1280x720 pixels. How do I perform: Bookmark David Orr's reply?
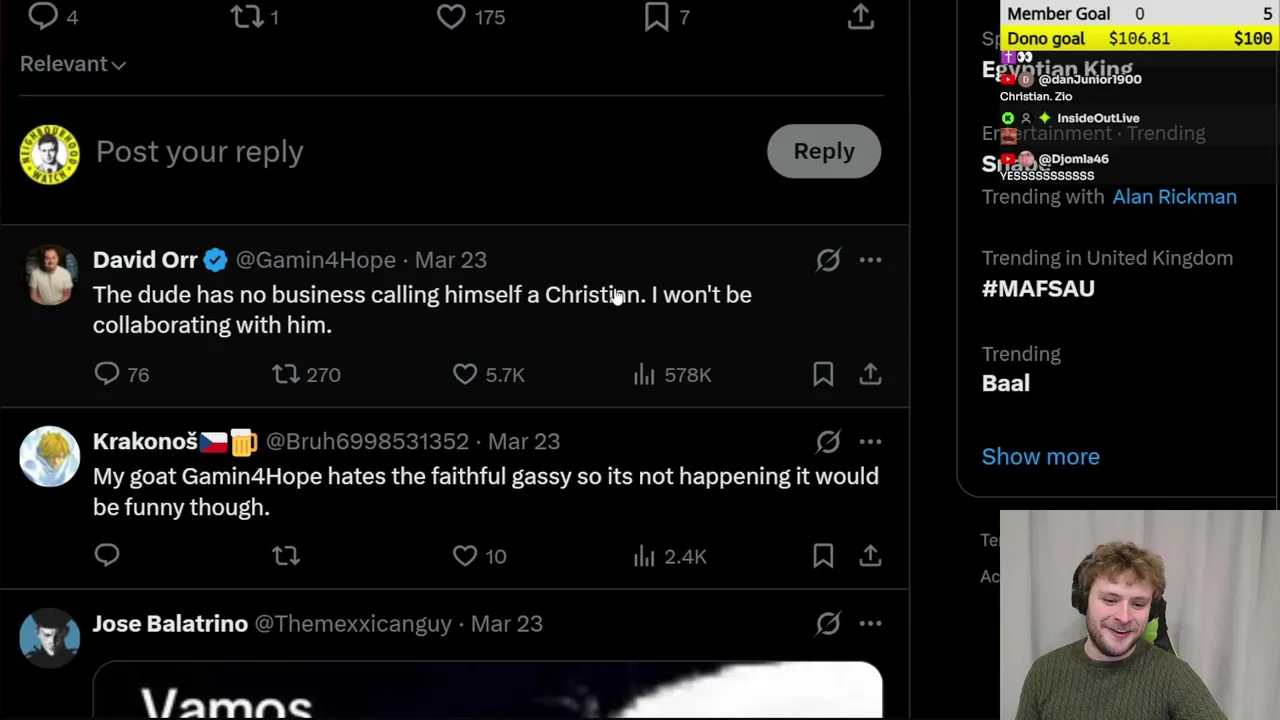click(823, 374)
